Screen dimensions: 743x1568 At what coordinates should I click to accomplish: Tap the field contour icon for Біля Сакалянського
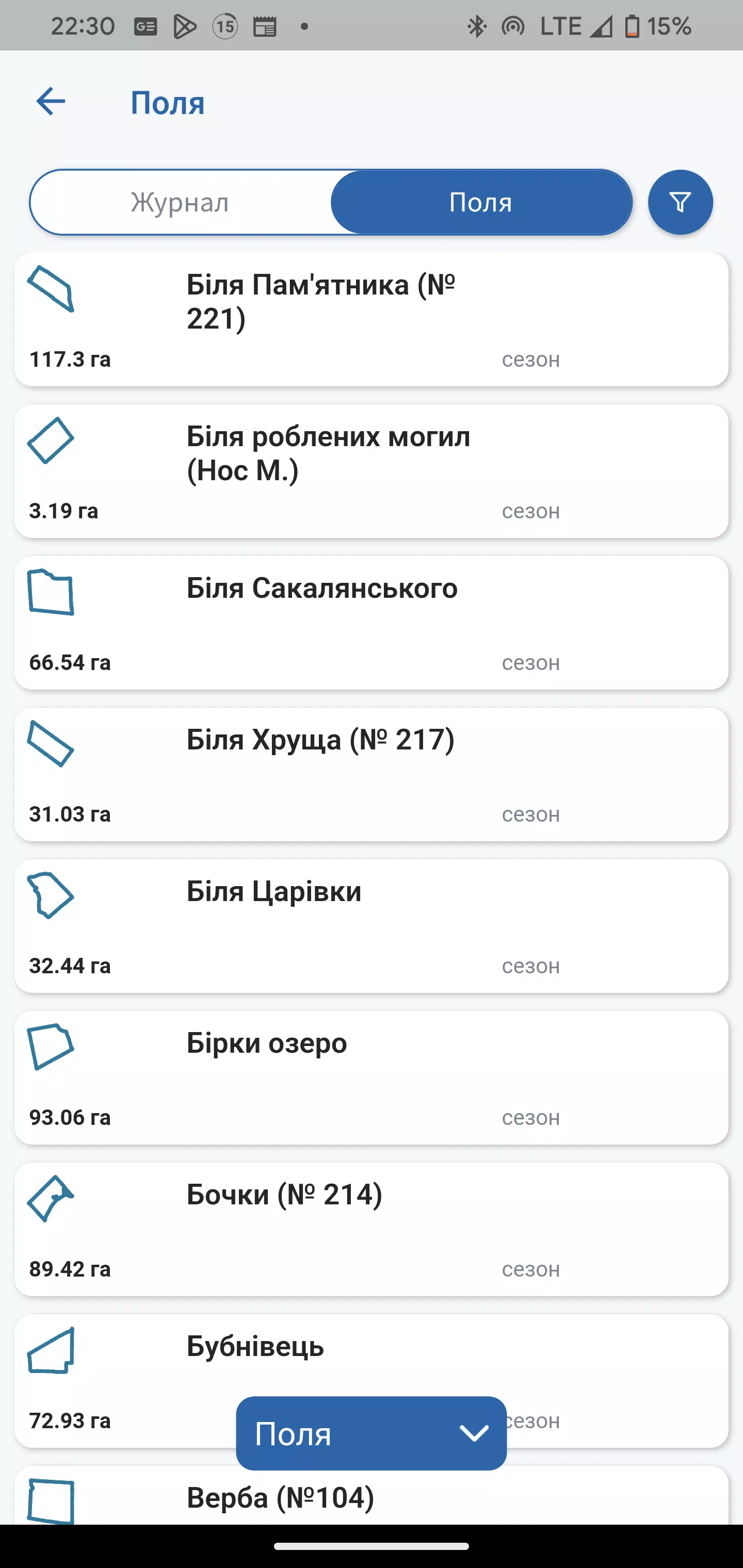pos(52,592)
